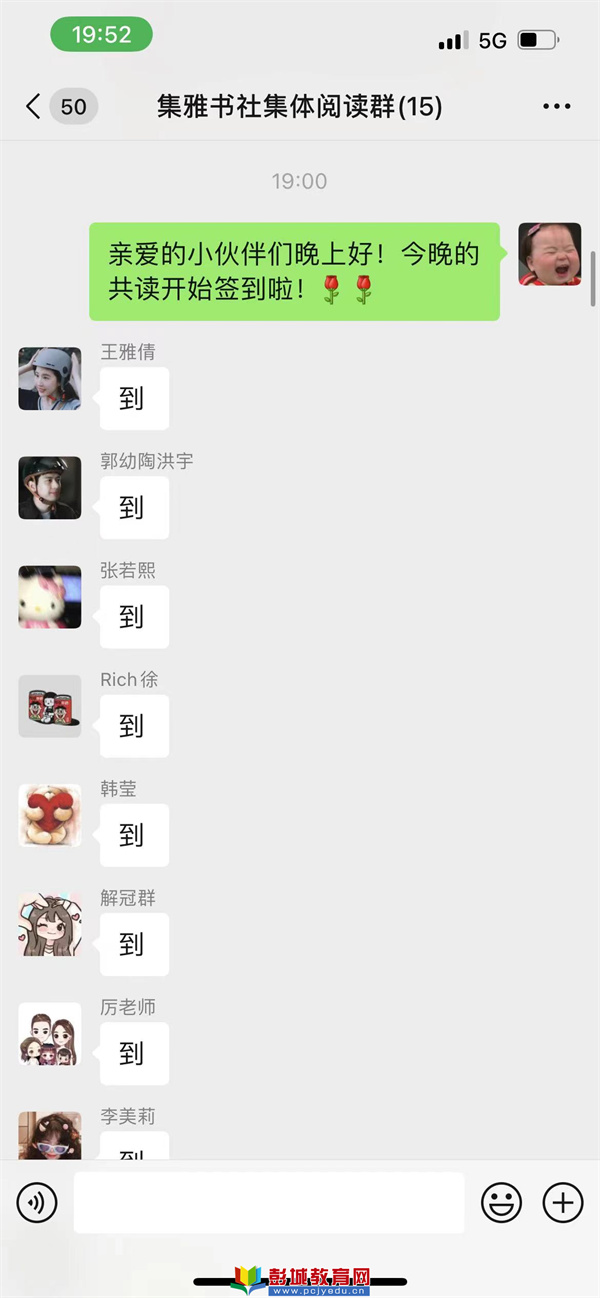This screenshot has height=1298, width=600.
Task: Go back to the chat list
Action: click(x=34, y=106)
